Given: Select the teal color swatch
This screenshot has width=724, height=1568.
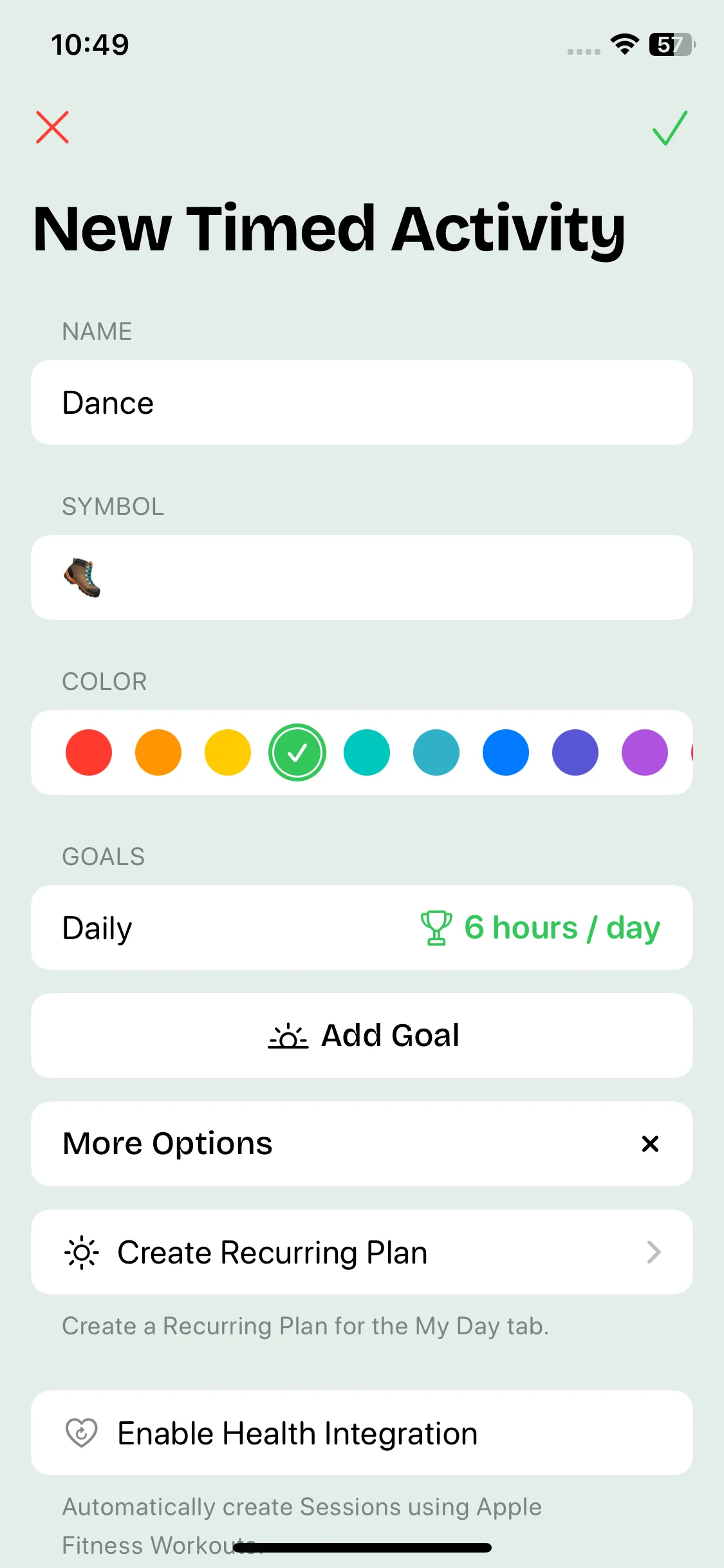Looking at the screenshot, I should (367, 752).
